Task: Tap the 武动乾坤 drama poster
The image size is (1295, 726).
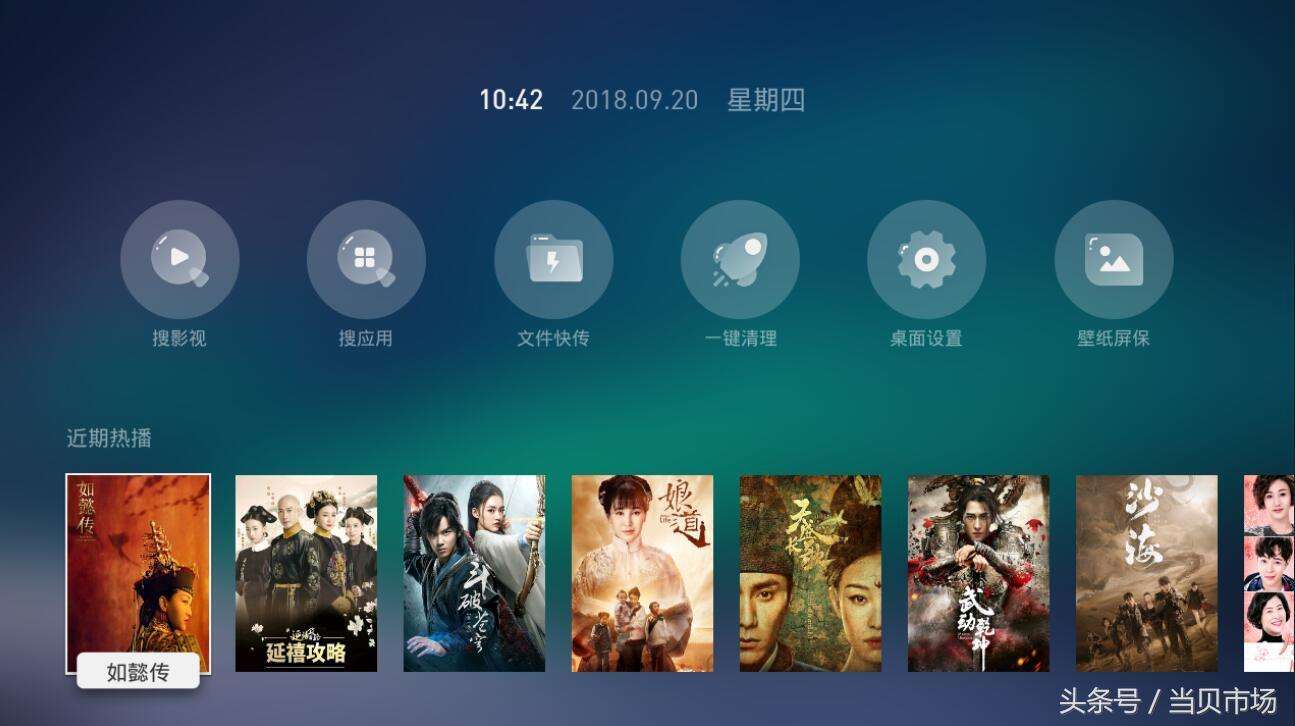Action: click(978, 573)
